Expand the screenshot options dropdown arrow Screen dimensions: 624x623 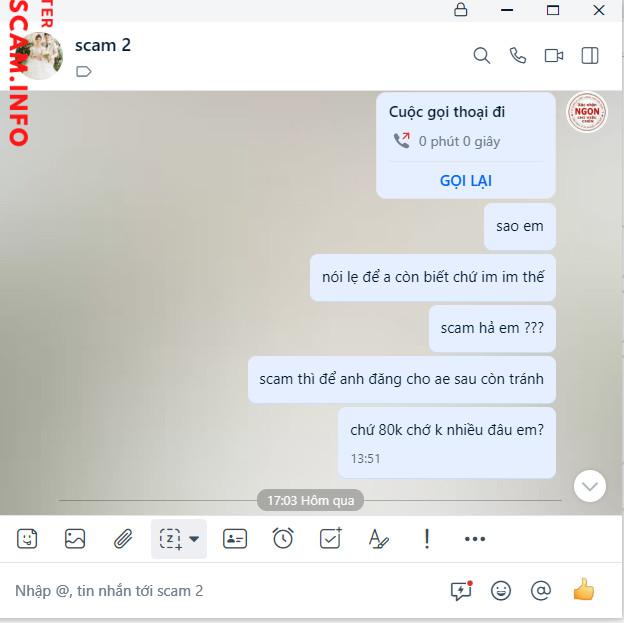(194, 539)
